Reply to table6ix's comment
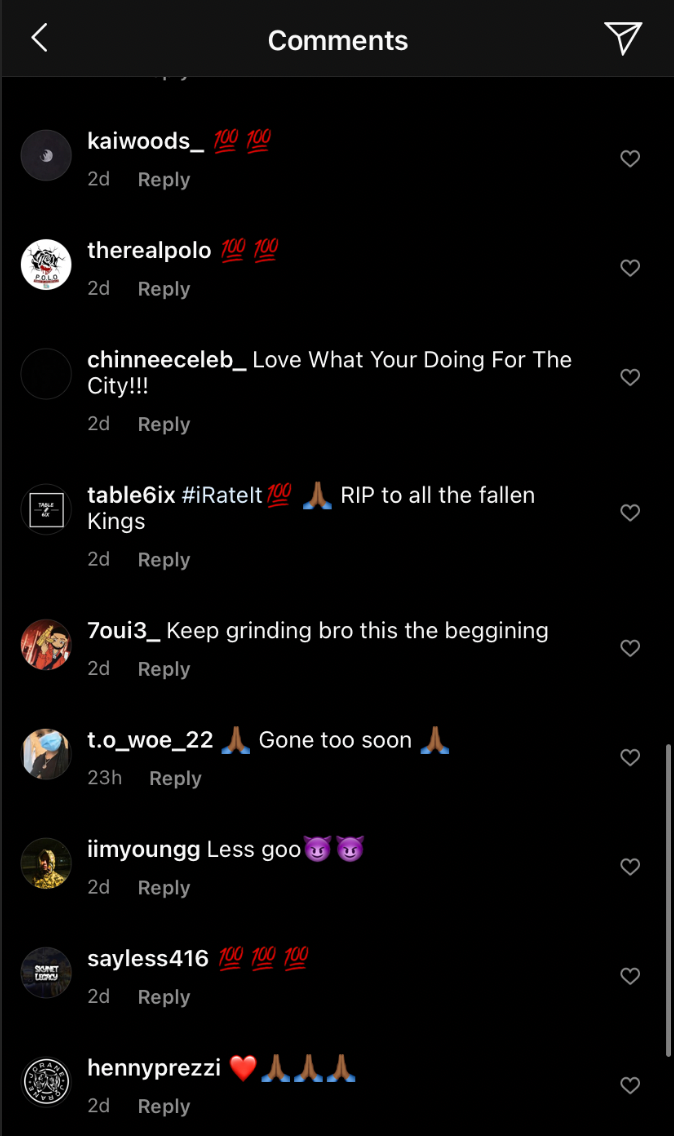Screen dimensions: 674x1136 click(164, 559)
